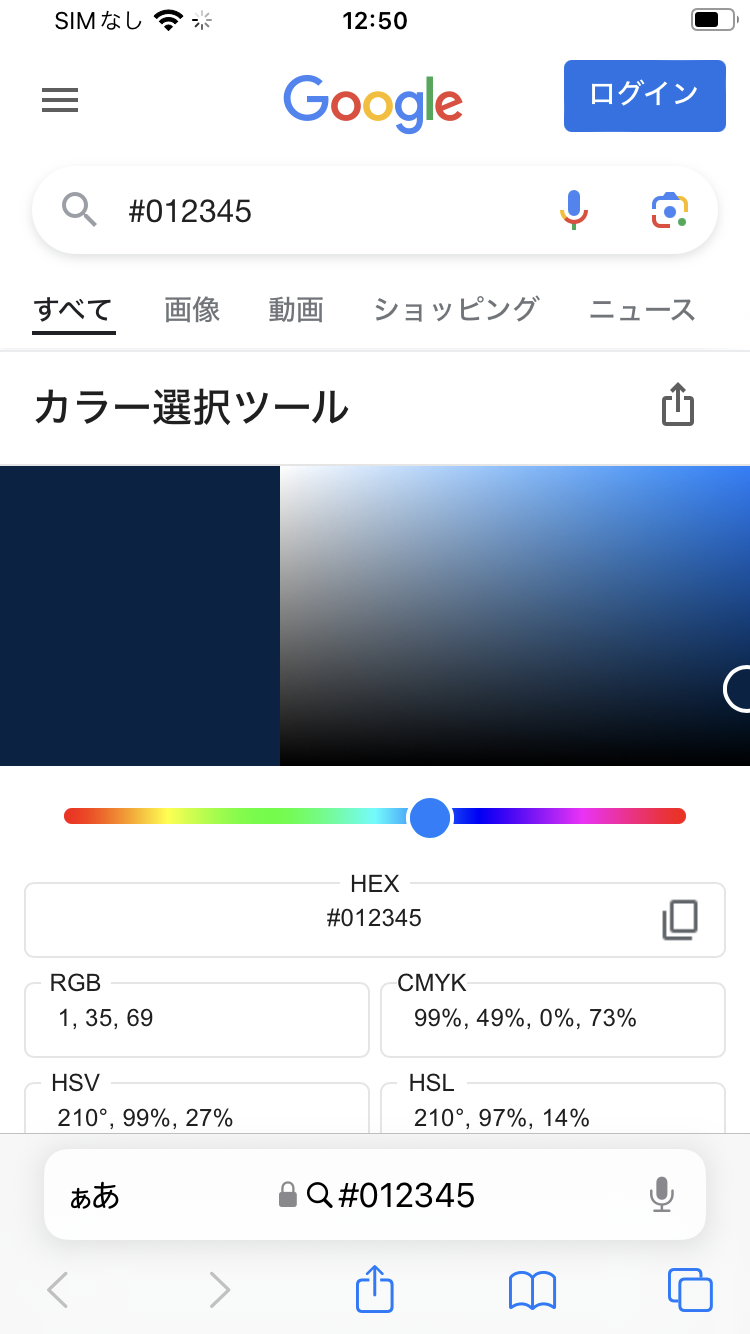750x1334 pixels.
Task: Share the カラー選択ツール result
Action: 677,406
